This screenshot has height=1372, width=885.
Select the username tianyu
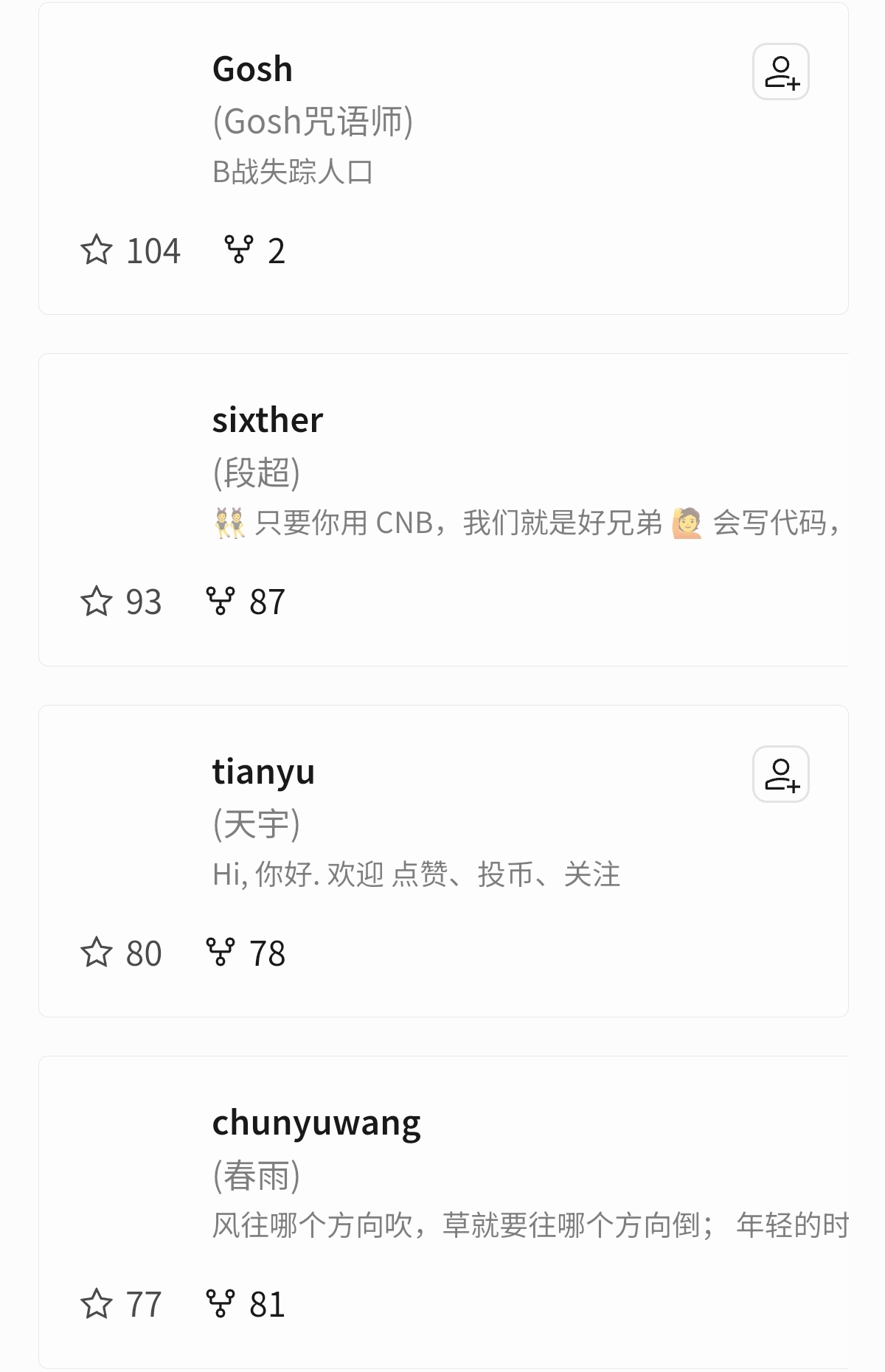tap(263, 772)
